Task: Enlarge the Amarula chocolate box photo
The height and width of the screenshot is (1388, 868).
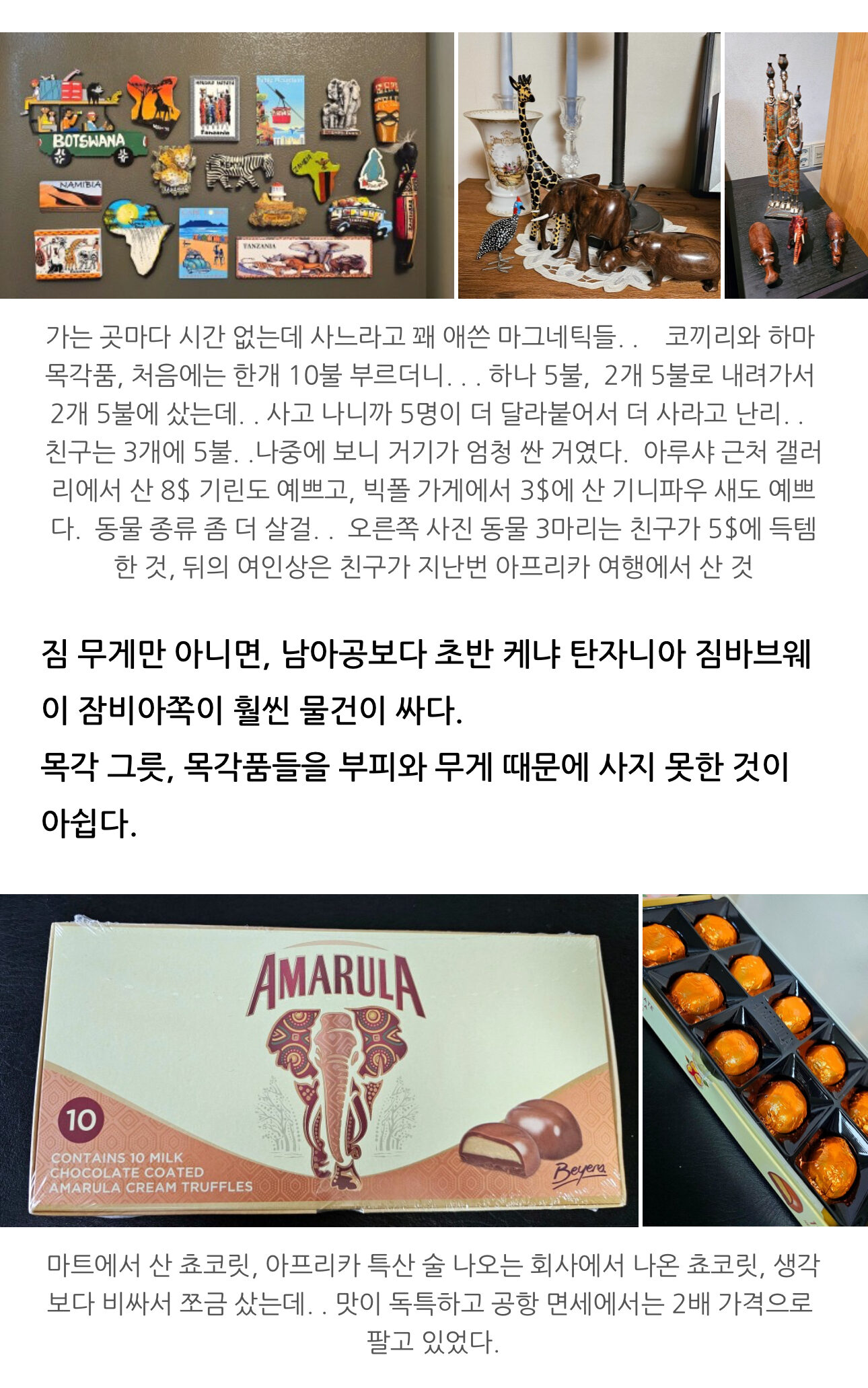Action: click(x=319, y=1060)
